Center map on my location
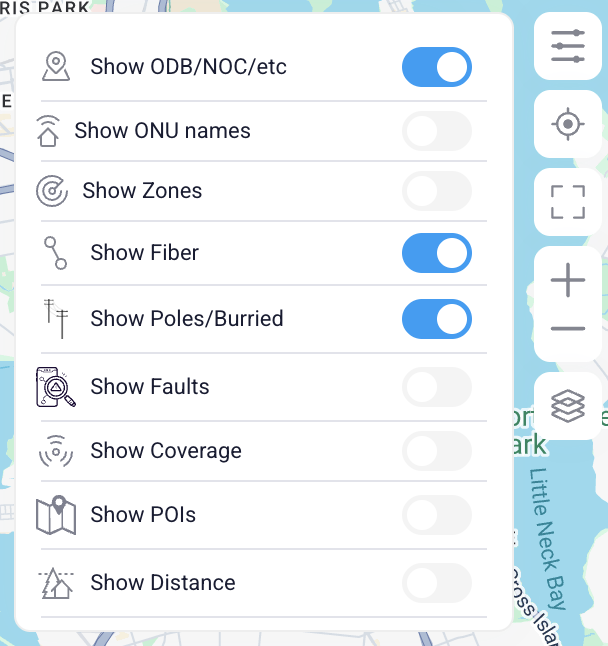The width and height of the screenshot is (608, 646). (x=568, y=125)
